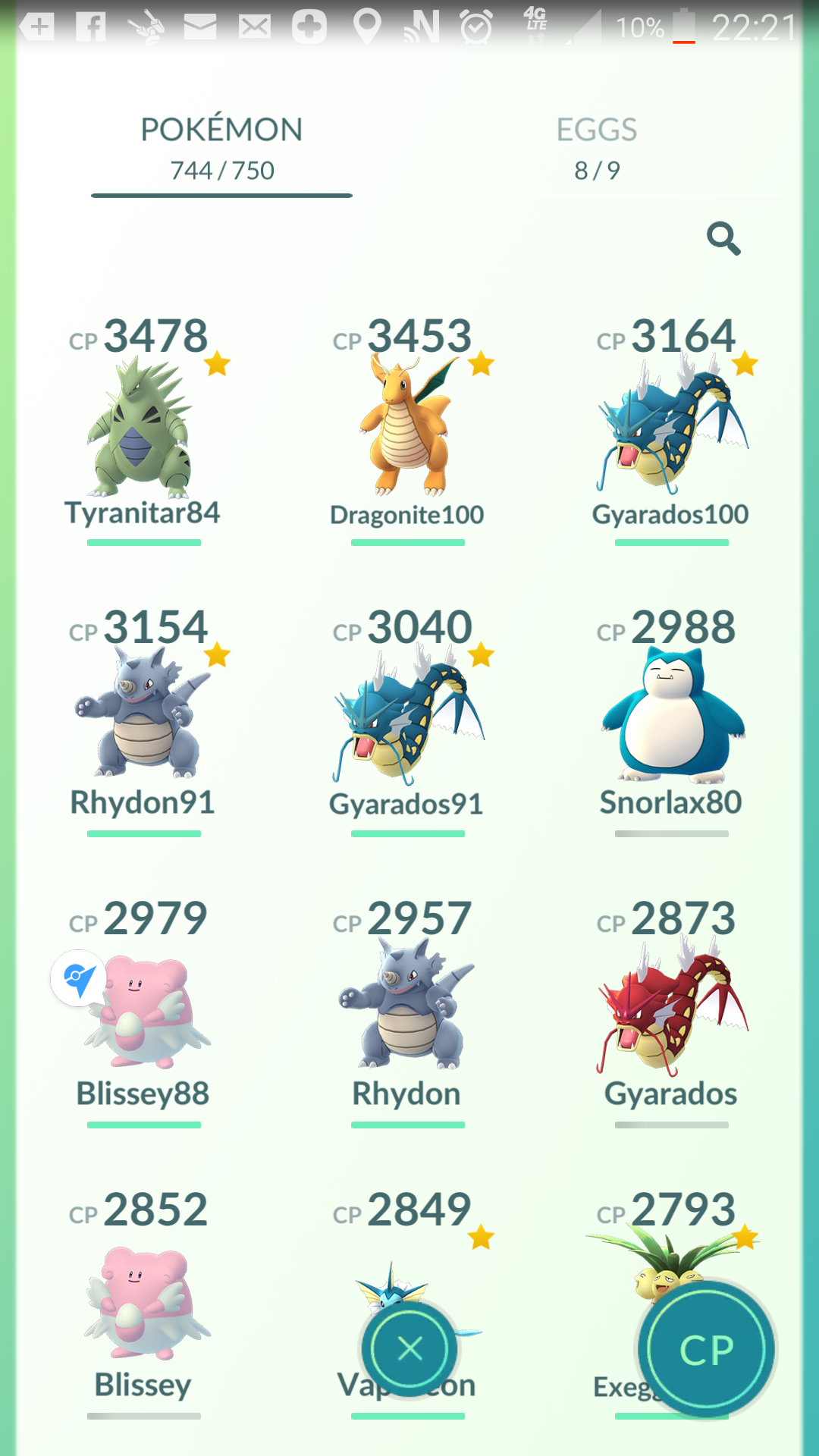819x1456 pixels.
Task: Switch to the Eggs tab
Action: coord(597,149)
